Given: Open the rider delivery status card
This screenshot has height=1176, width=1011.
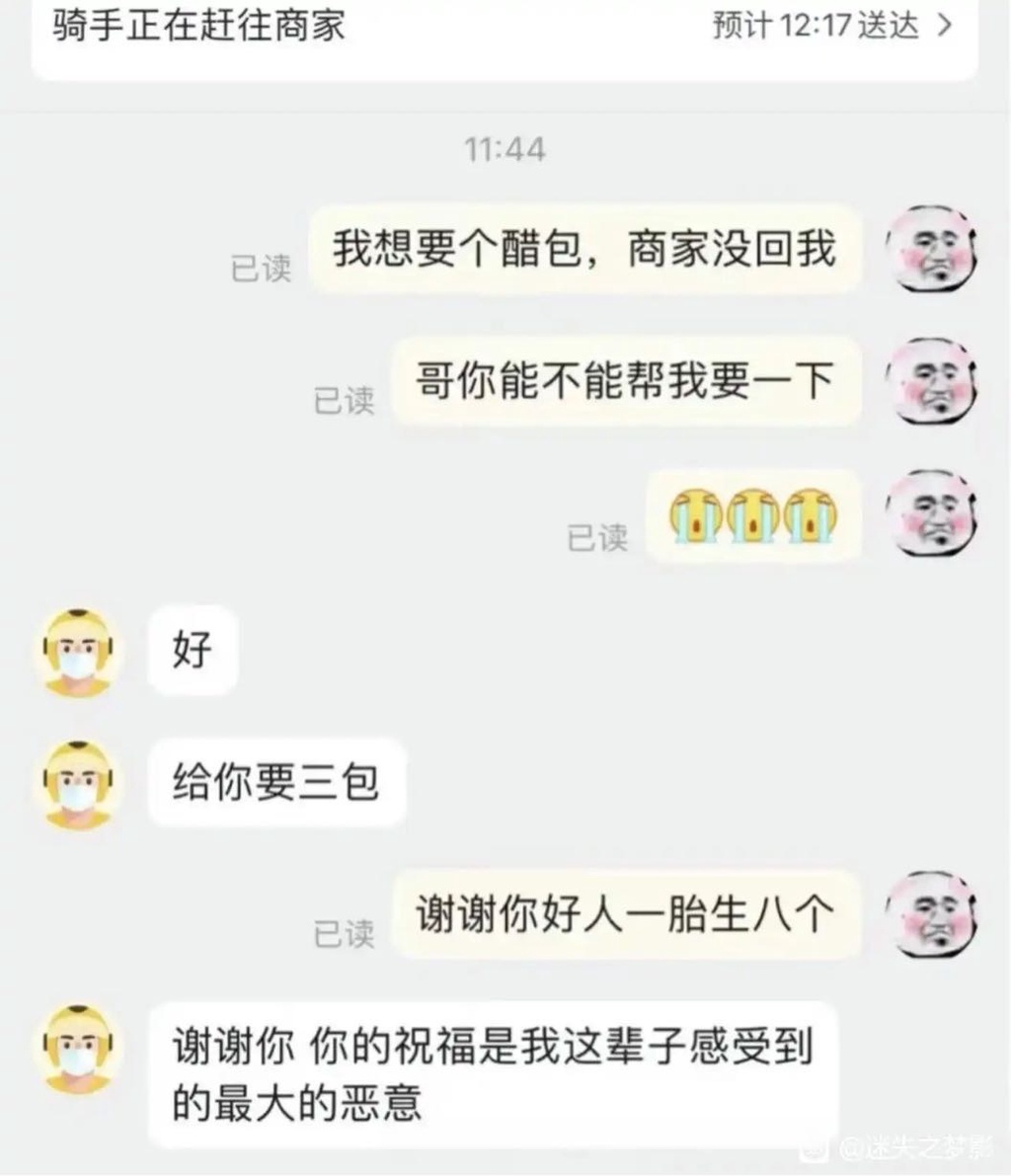Looking at the screenshot, I should point(395,28).
